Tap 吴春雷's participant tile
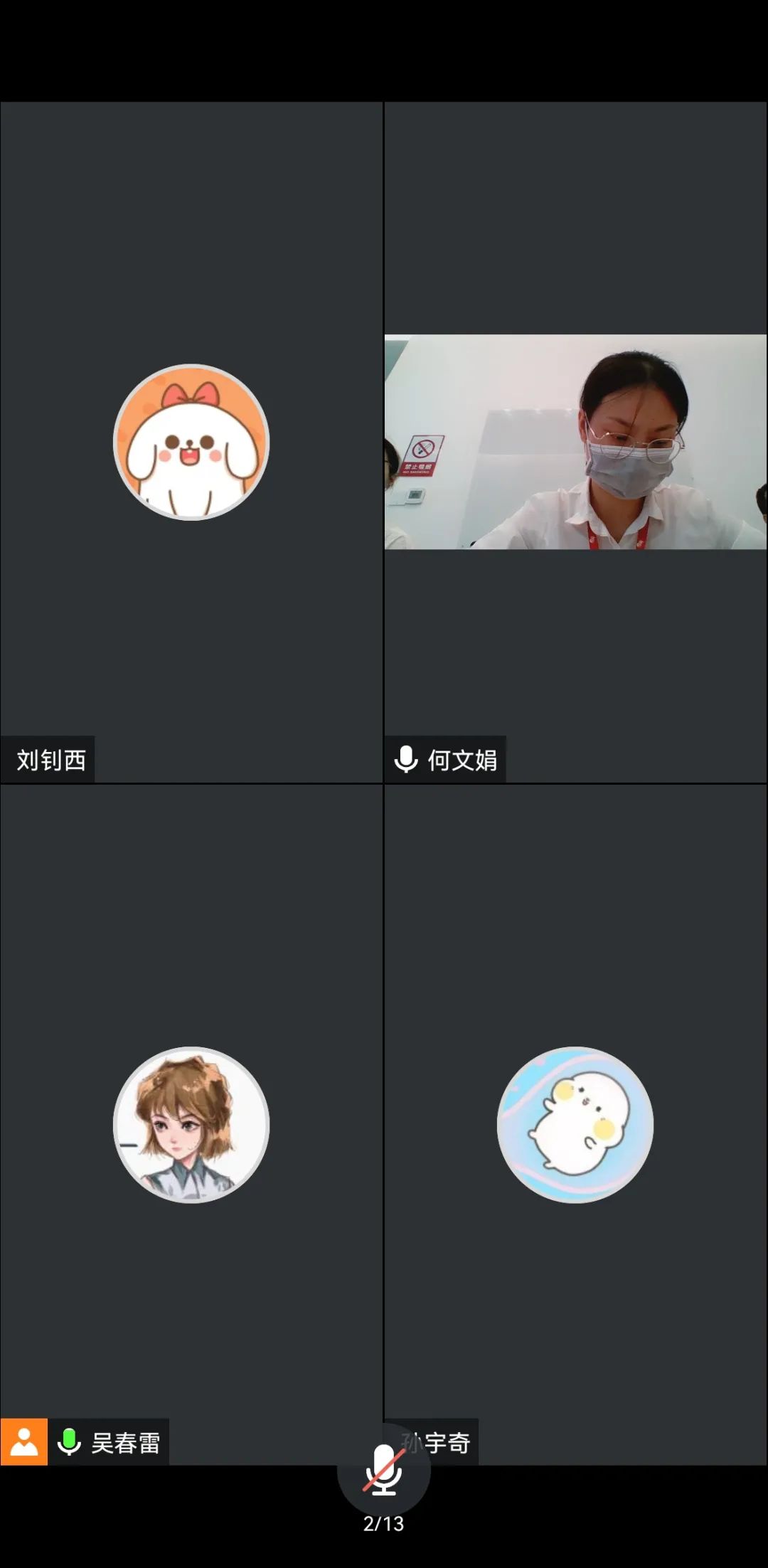 pos(191,1124)
